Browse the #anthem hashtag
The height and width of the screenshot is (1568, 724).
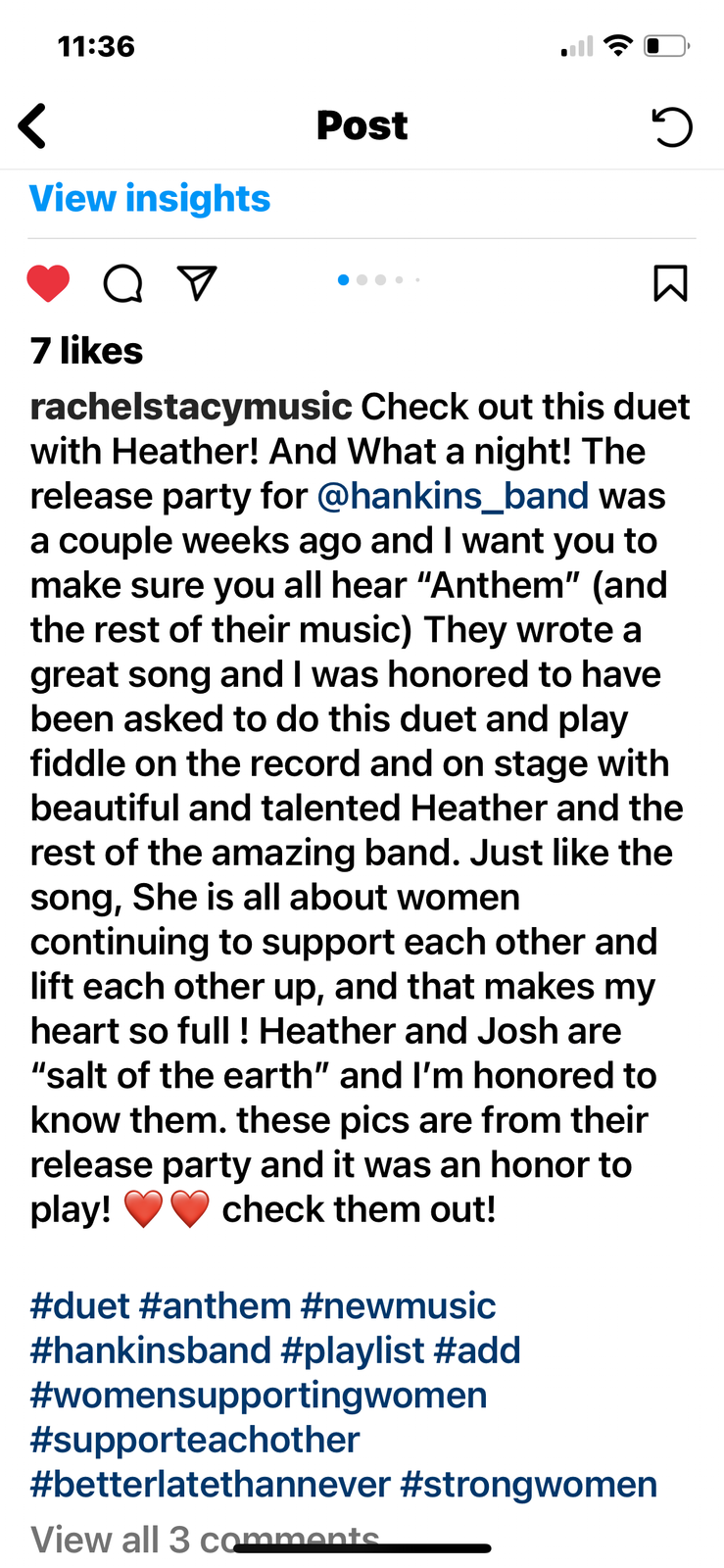click(216, 1306)
